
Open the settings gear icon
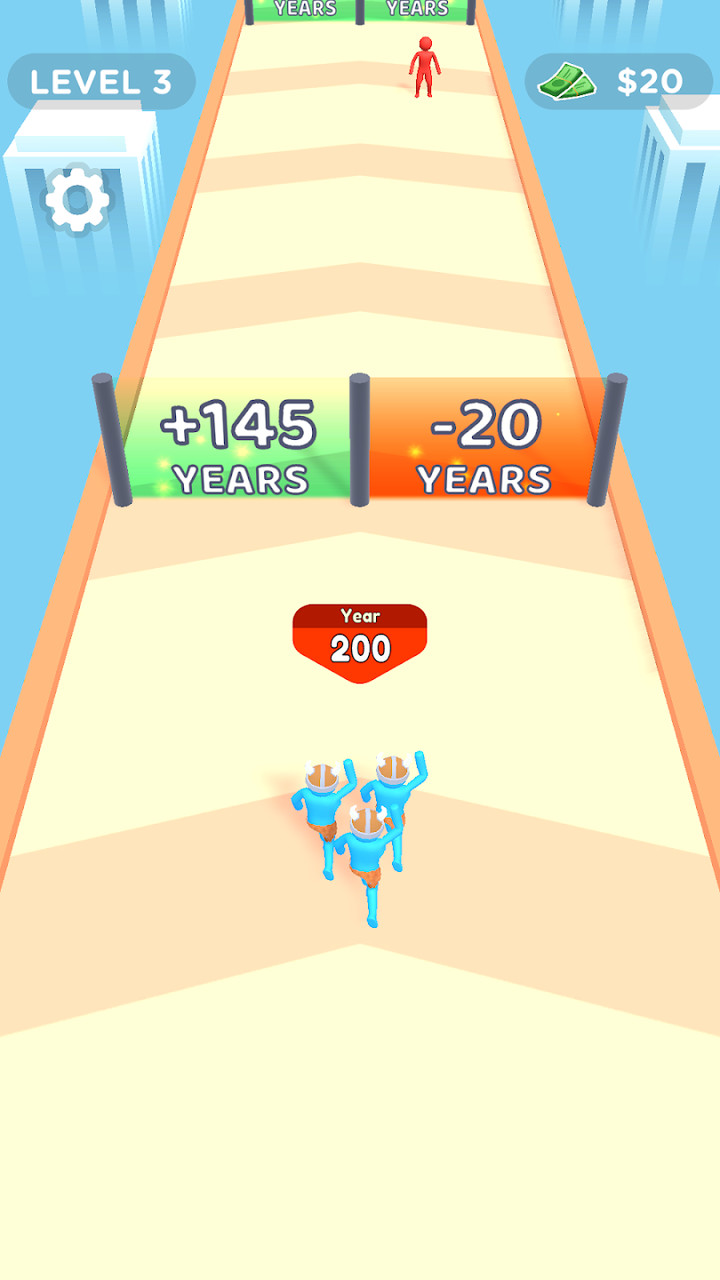coord(77,199)
